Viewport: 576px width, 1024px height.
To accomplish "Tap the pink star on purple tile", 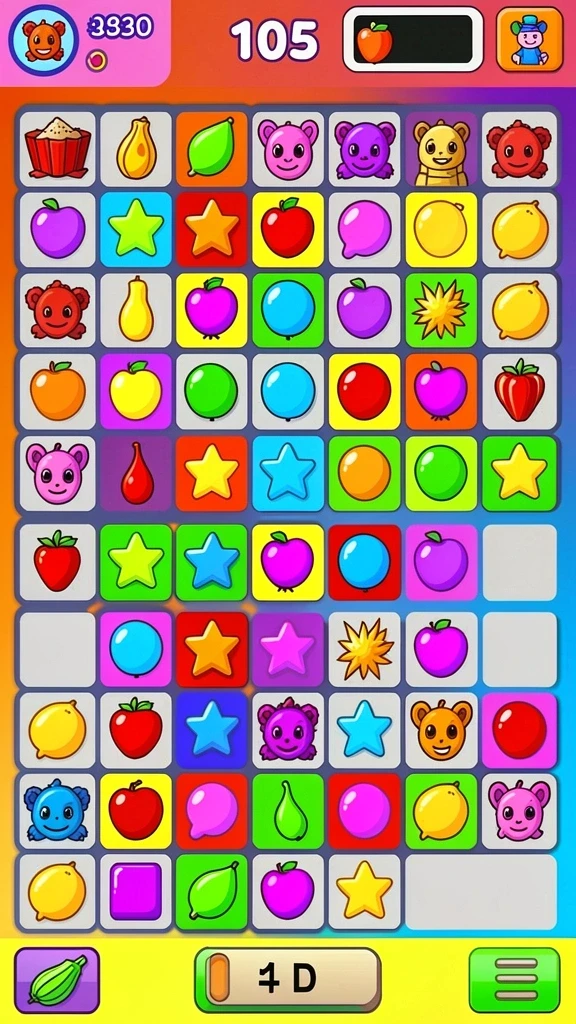I will pos(287,649).
